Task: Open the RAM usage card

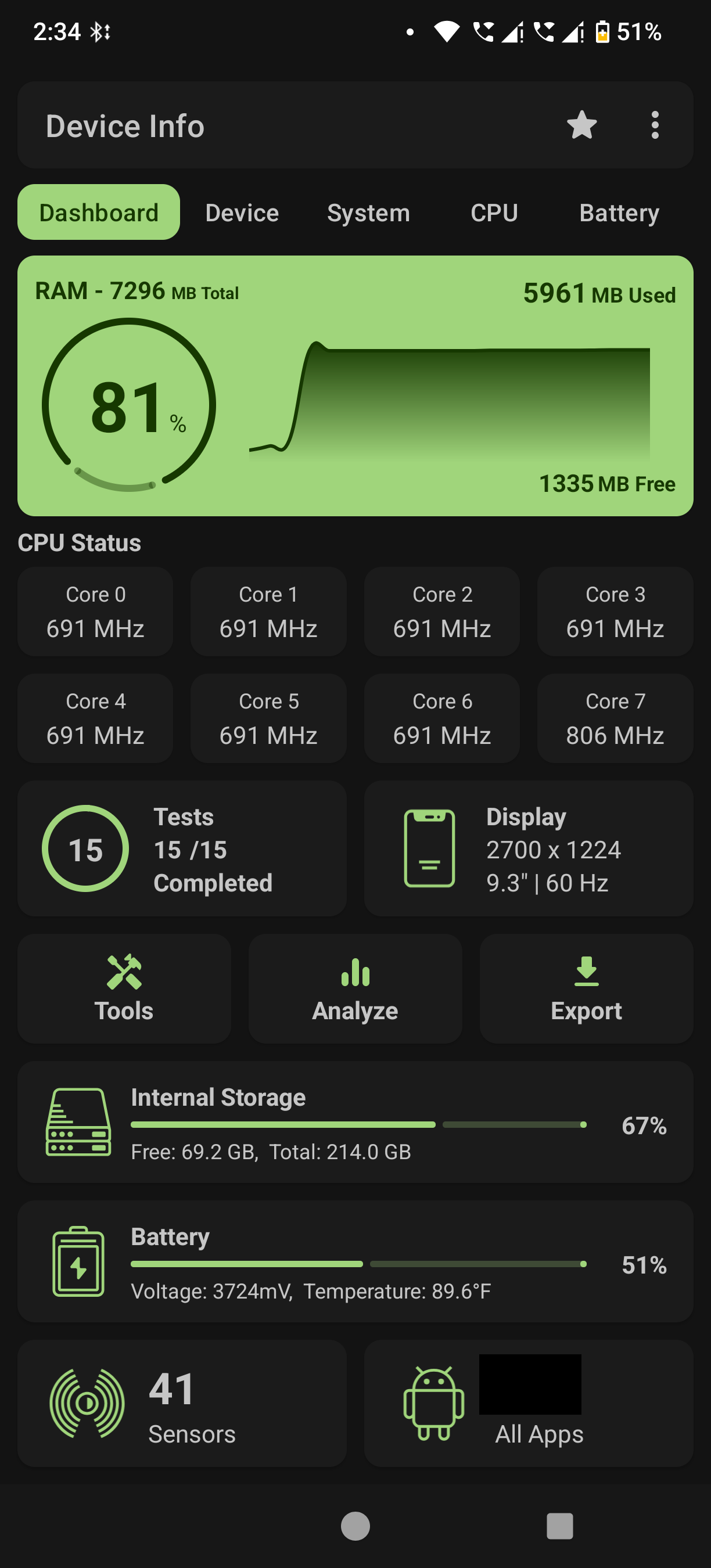Action: tap(355, 386)
